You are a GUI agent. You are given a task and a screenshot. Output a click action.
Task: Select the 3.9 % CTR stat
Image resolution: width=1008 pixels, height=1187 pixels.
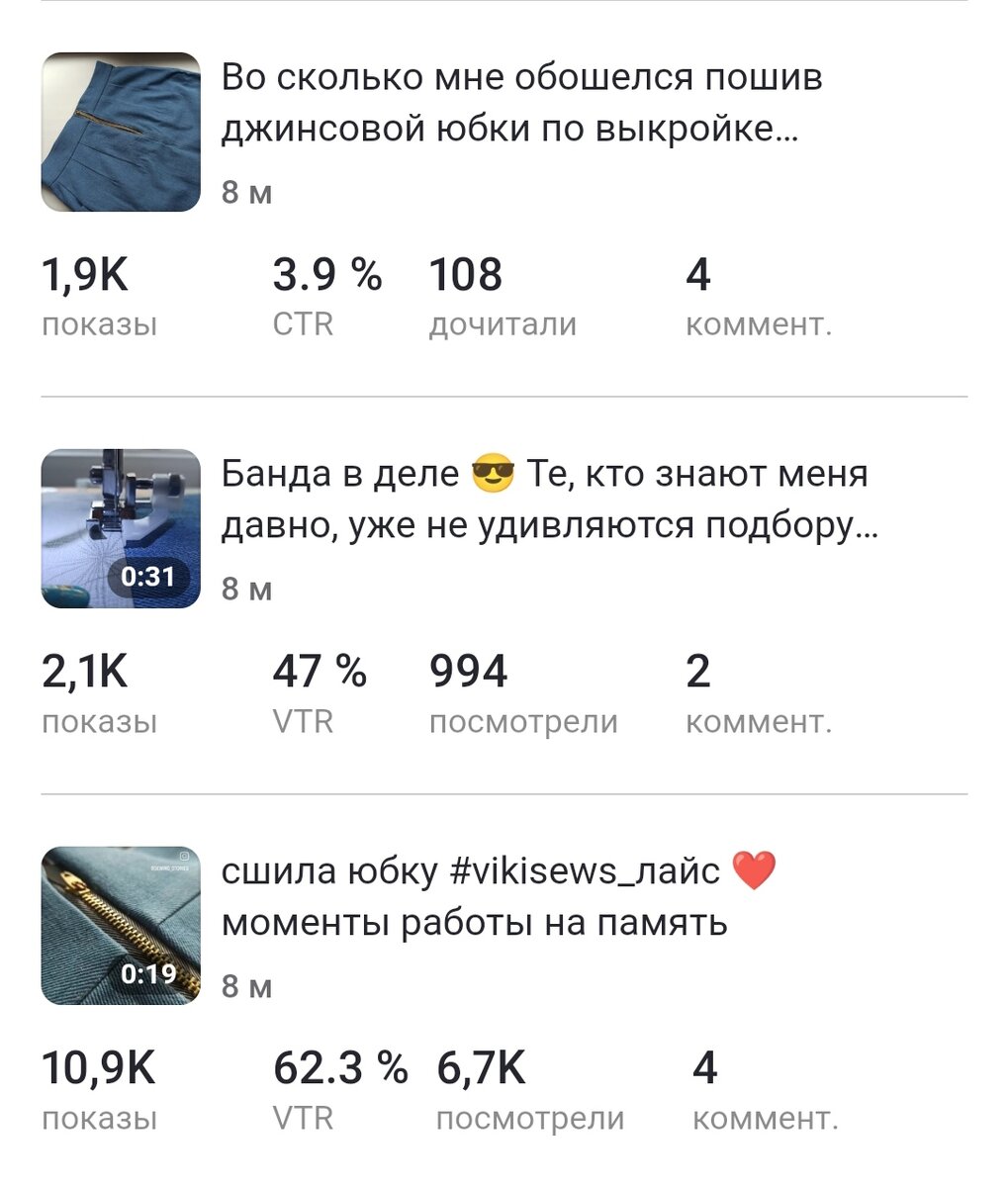326,294
